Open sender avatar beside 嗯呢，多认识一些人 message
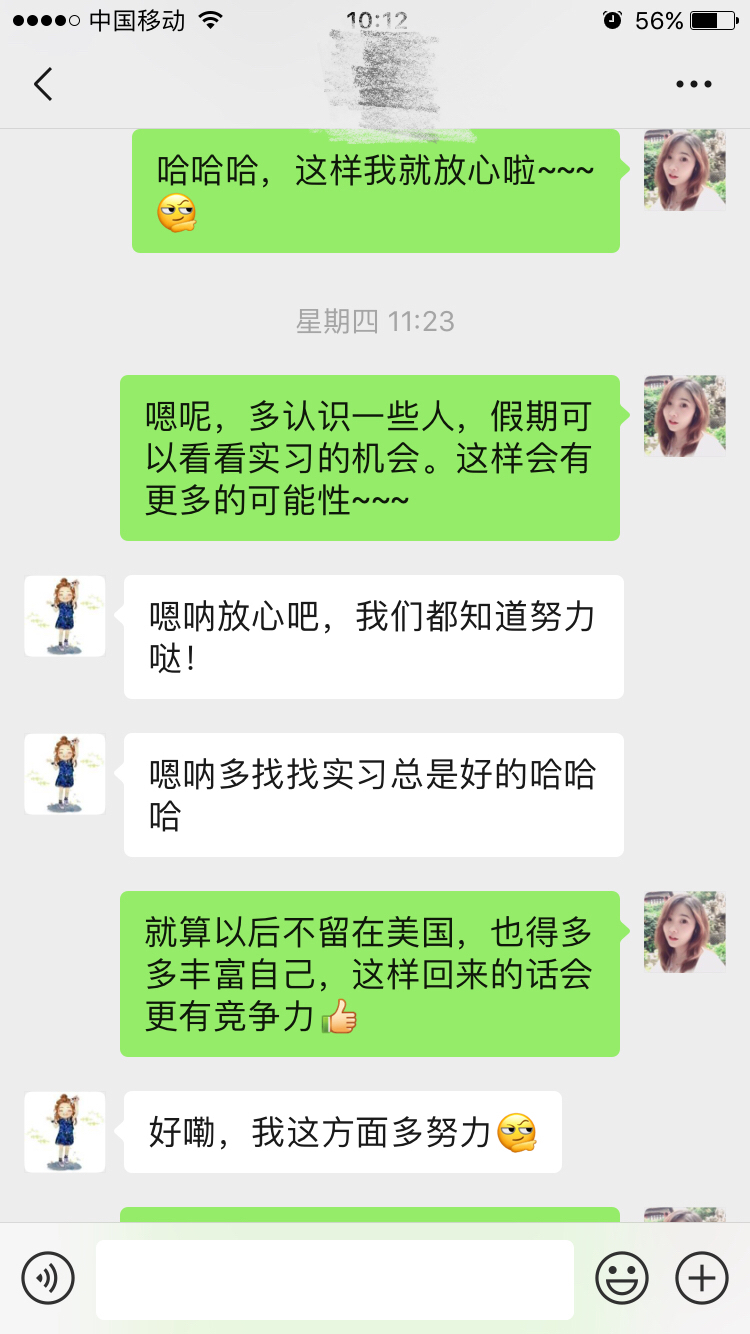Viewport: 750px width, 1334px height. (684, 416)
